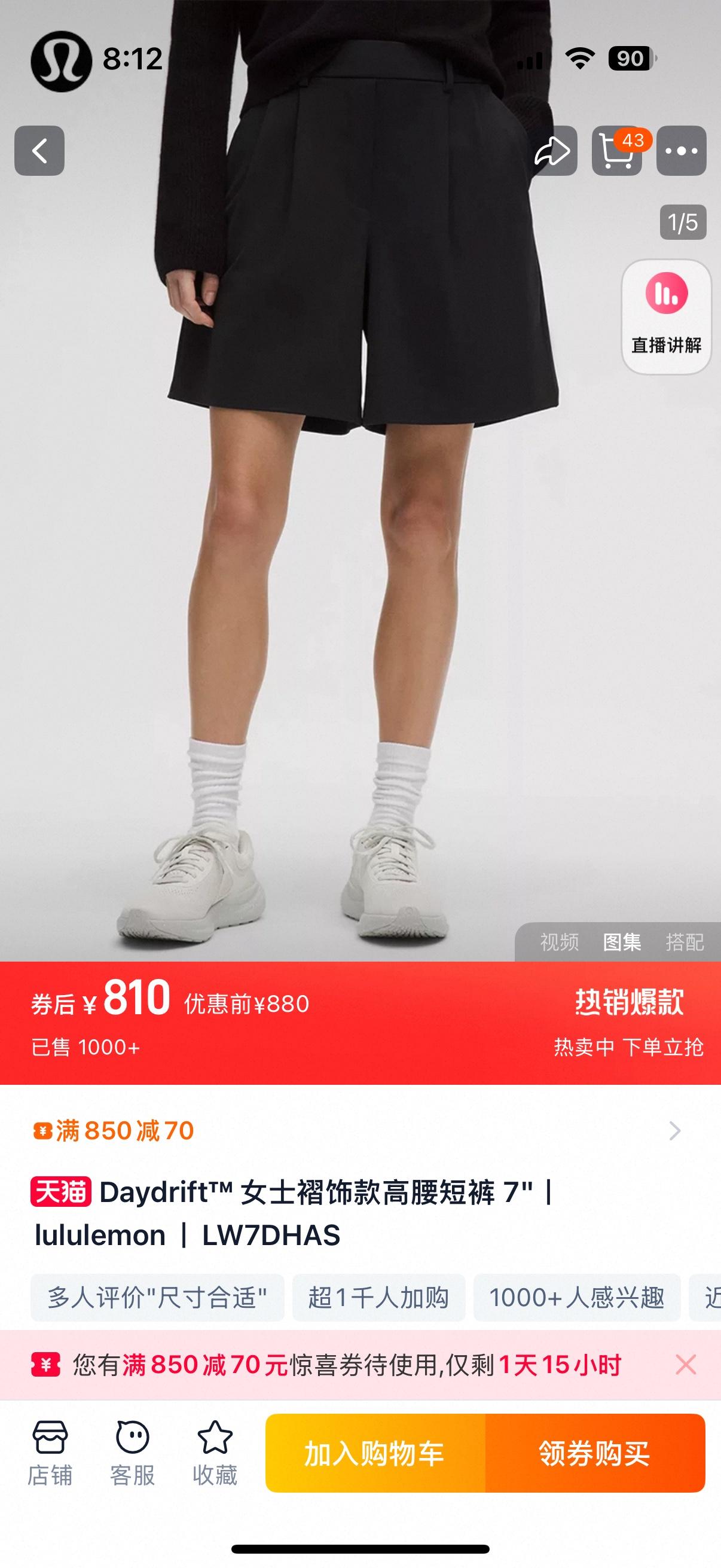Image resolution: width=721 pixels, height=1568 pixels.
Task: Open the more options menu
Action: [x=681, y=151]
